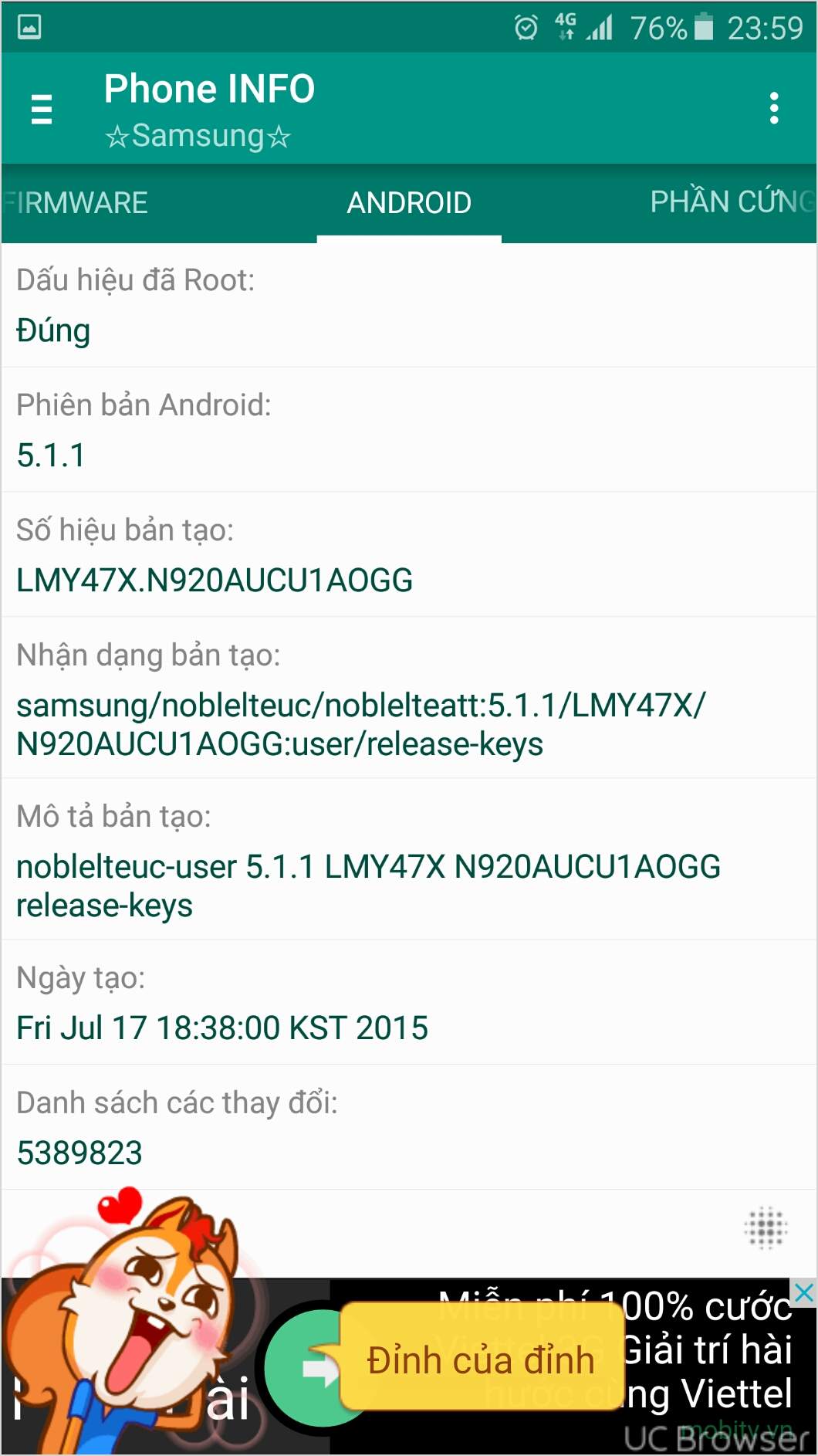The image size is (818, 1456).
Task: Switch to the FIRMWARE tab
Action: (77, 203)
